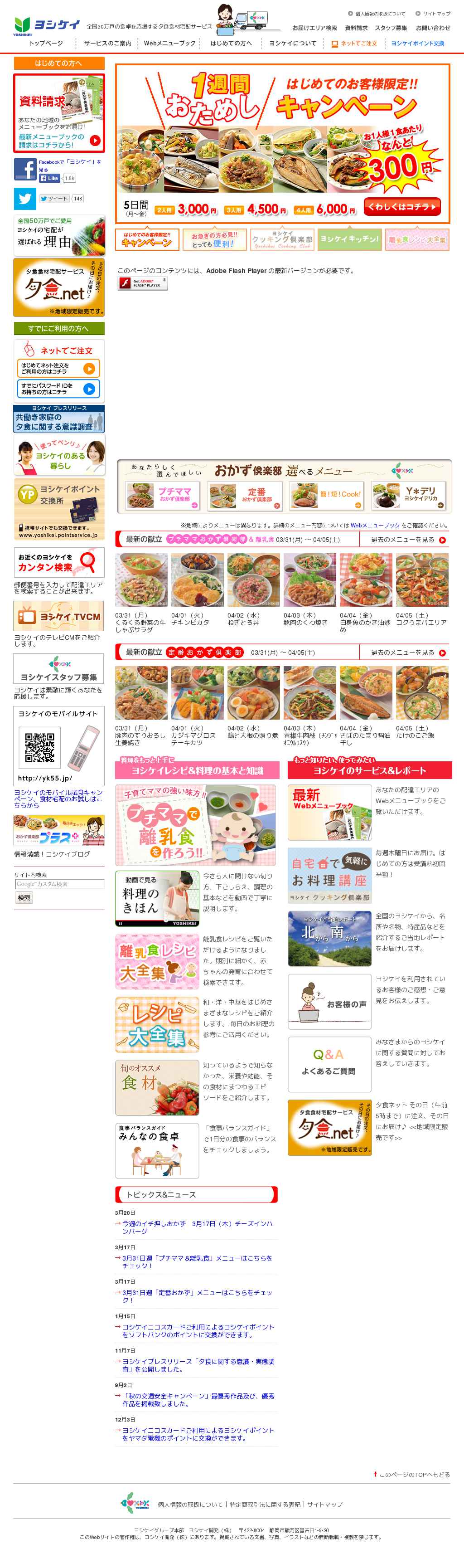
Task: Open the Y★デリ ヨシケイデリカ tile
Action: [x=408, y=496]
